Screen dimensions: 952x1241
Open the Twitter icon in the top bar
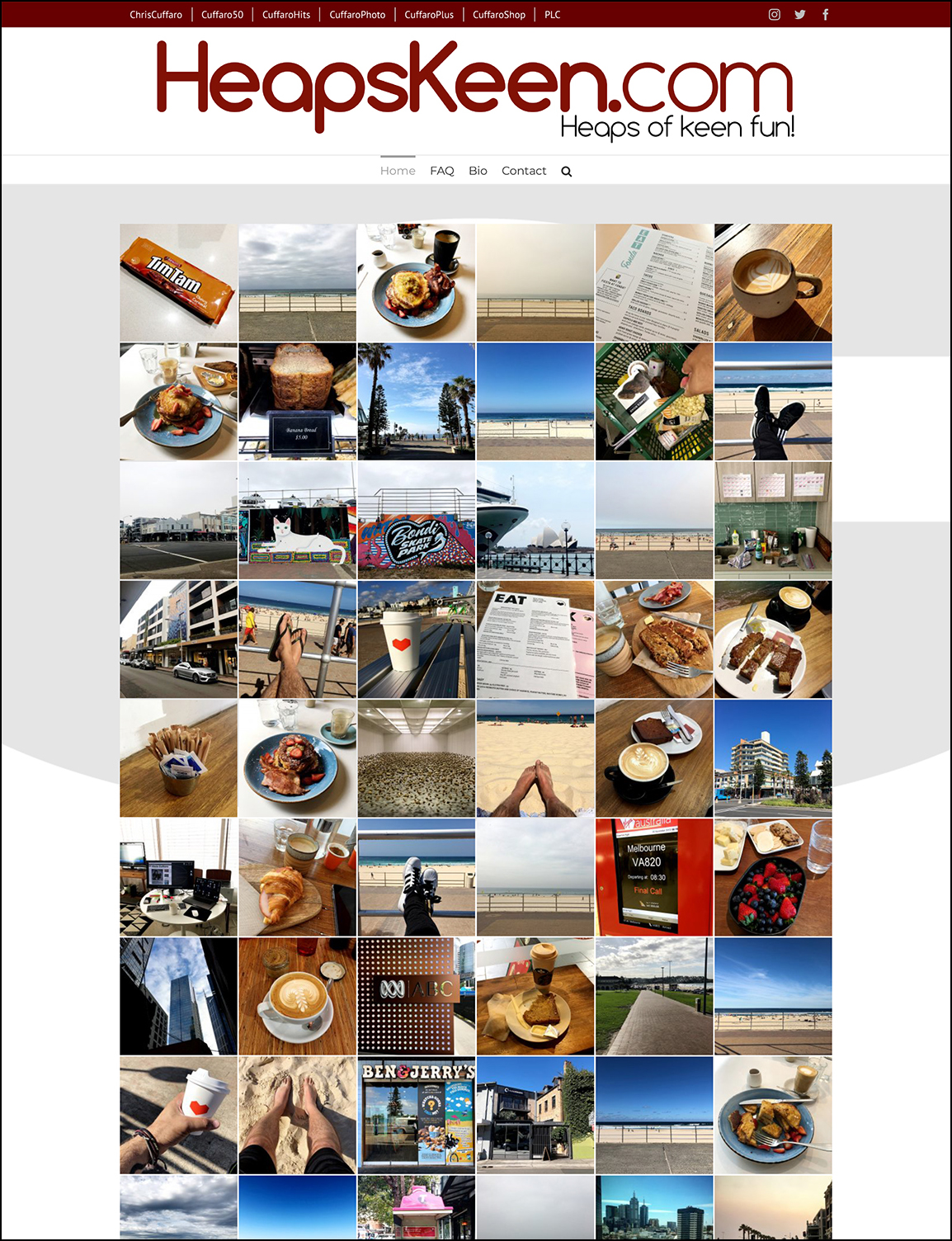point(799,14)
